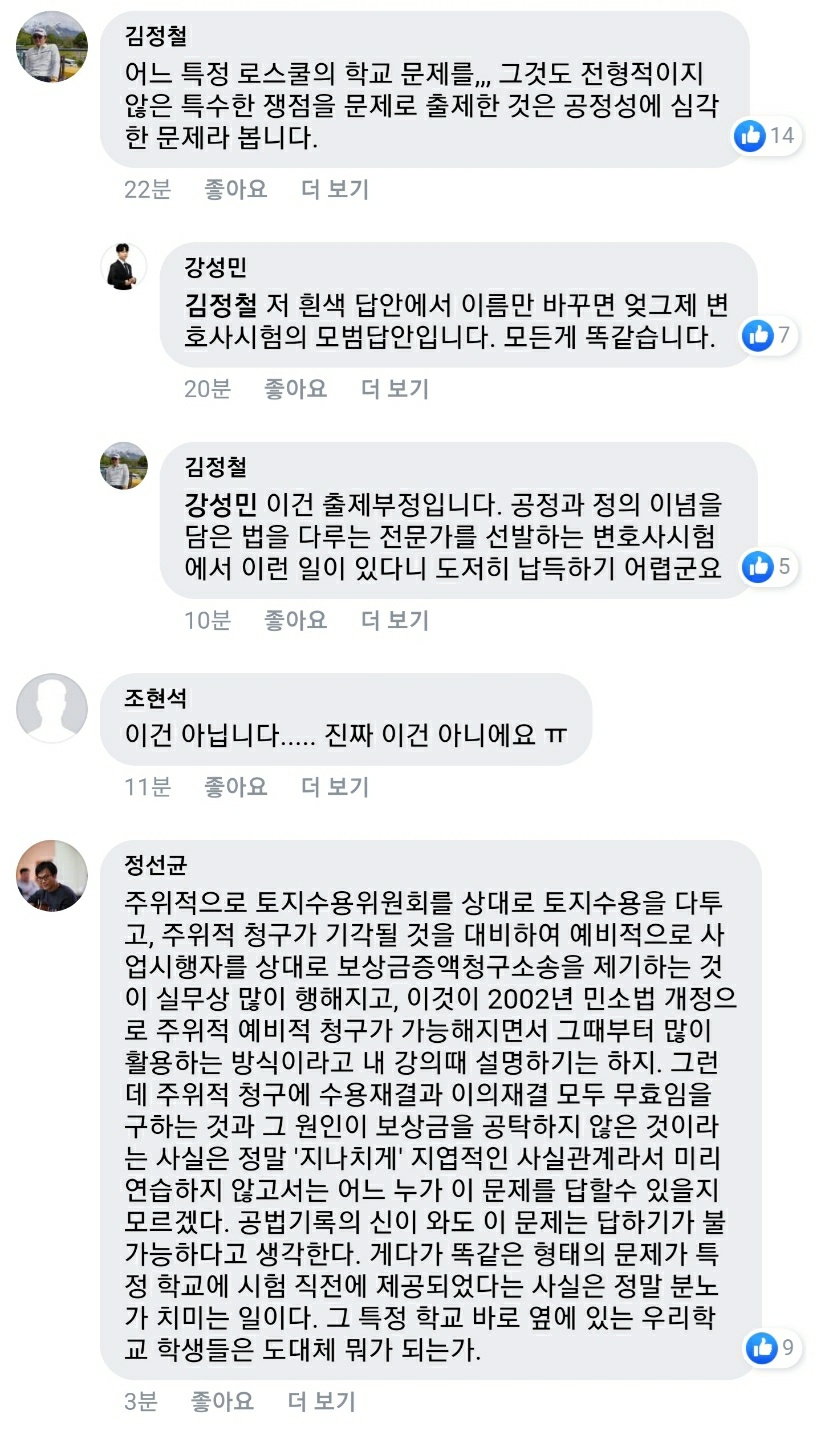821x1438 pixels.
Task: Open the 김정철 mention in 강성민's reply
Action: point(220,304)
